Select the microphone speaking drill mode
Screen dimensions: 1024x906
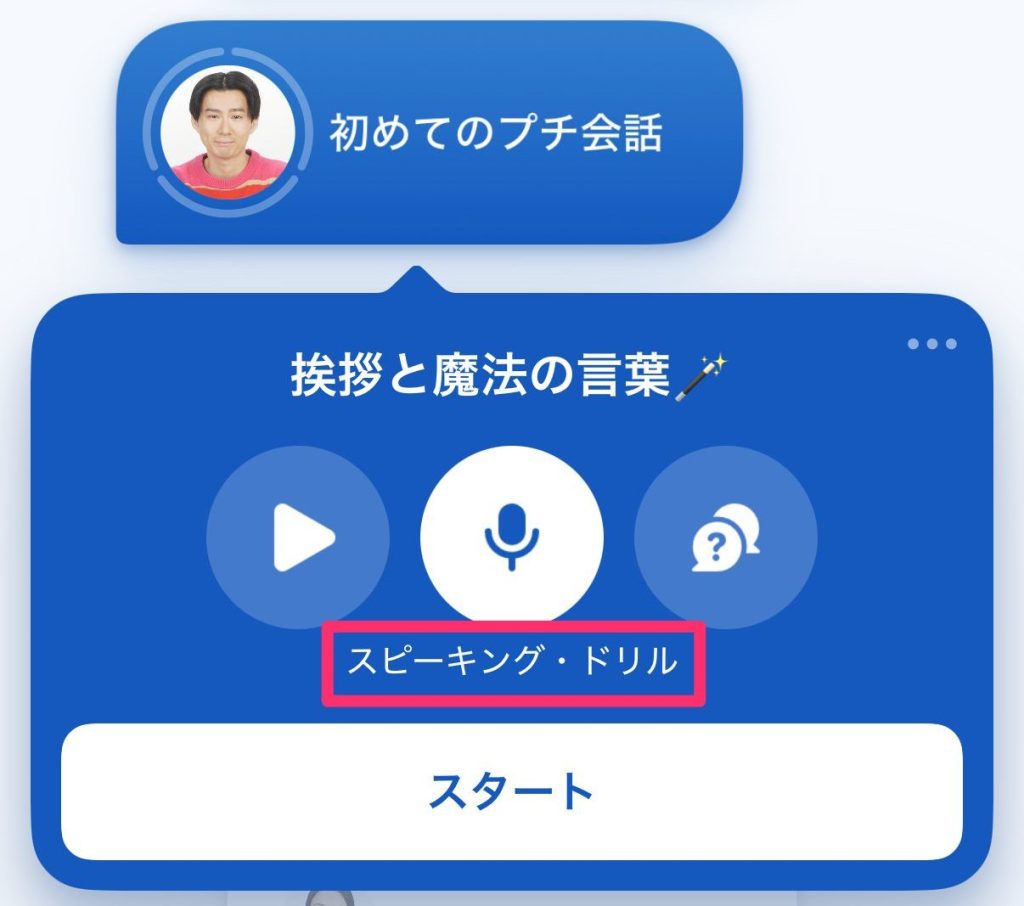coord(511,536)
